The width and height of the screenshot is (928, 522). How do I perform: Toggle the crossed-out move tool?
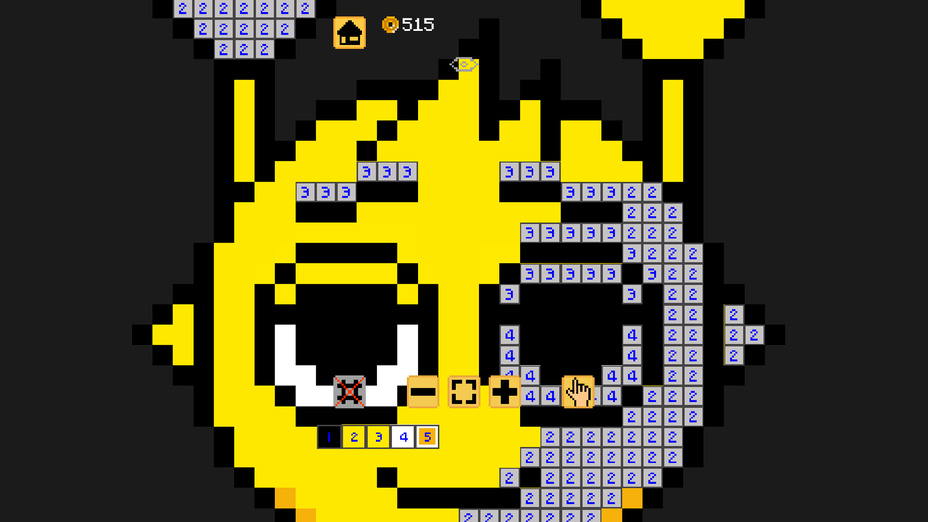click(x=349, y=392)
